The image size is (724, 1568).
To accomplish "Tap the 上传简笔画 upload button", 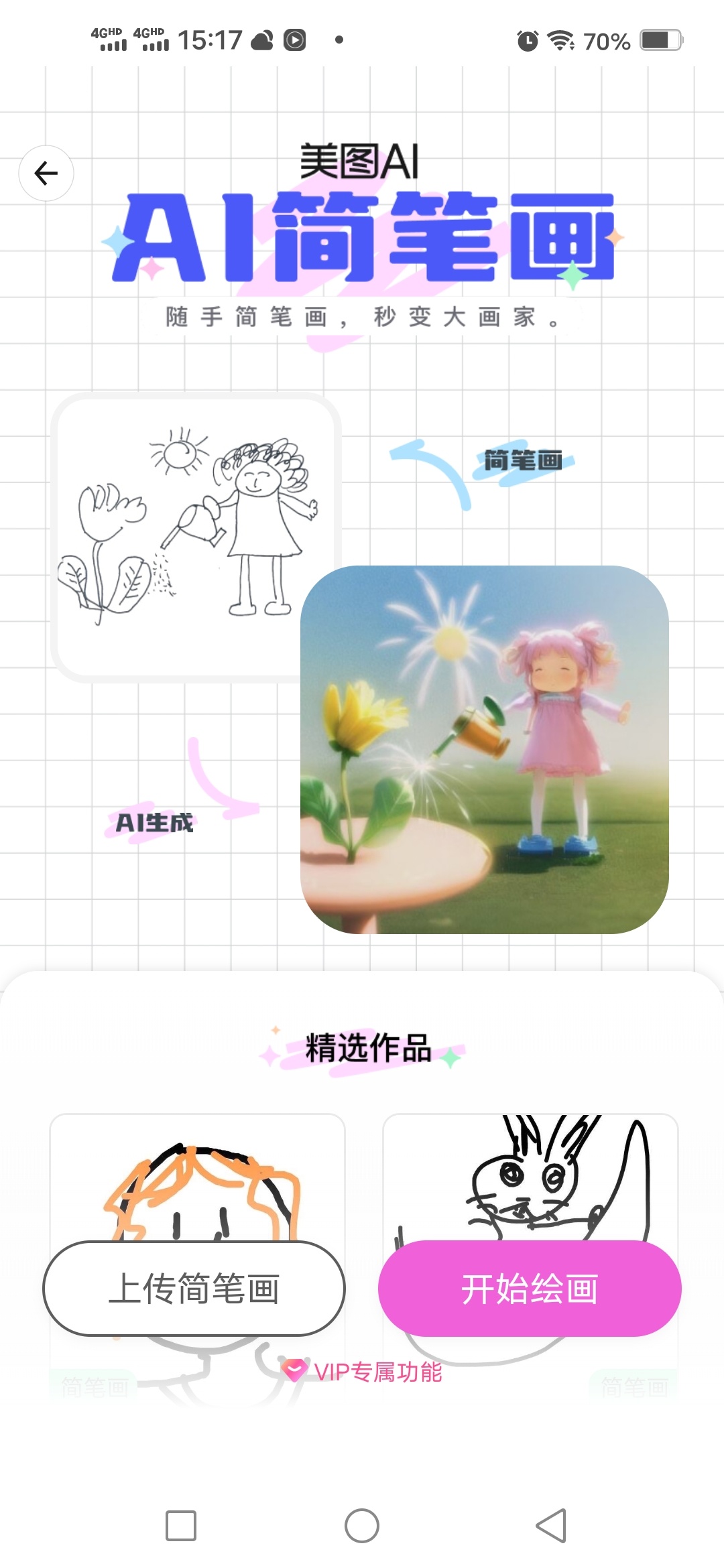I will tap(194, 1288).
